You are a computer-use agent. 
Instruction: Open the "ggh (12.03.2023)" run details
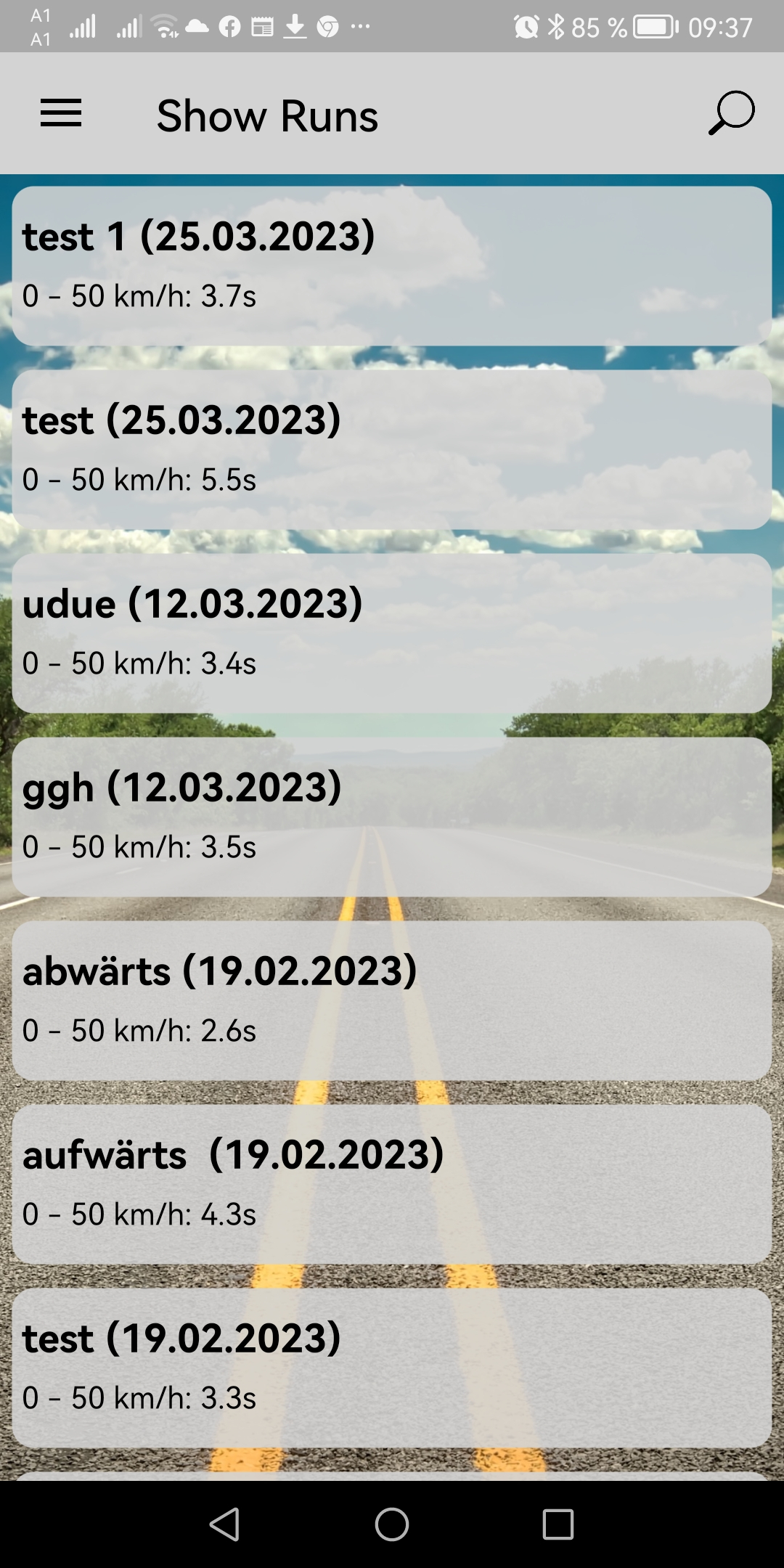pos(392,817)
